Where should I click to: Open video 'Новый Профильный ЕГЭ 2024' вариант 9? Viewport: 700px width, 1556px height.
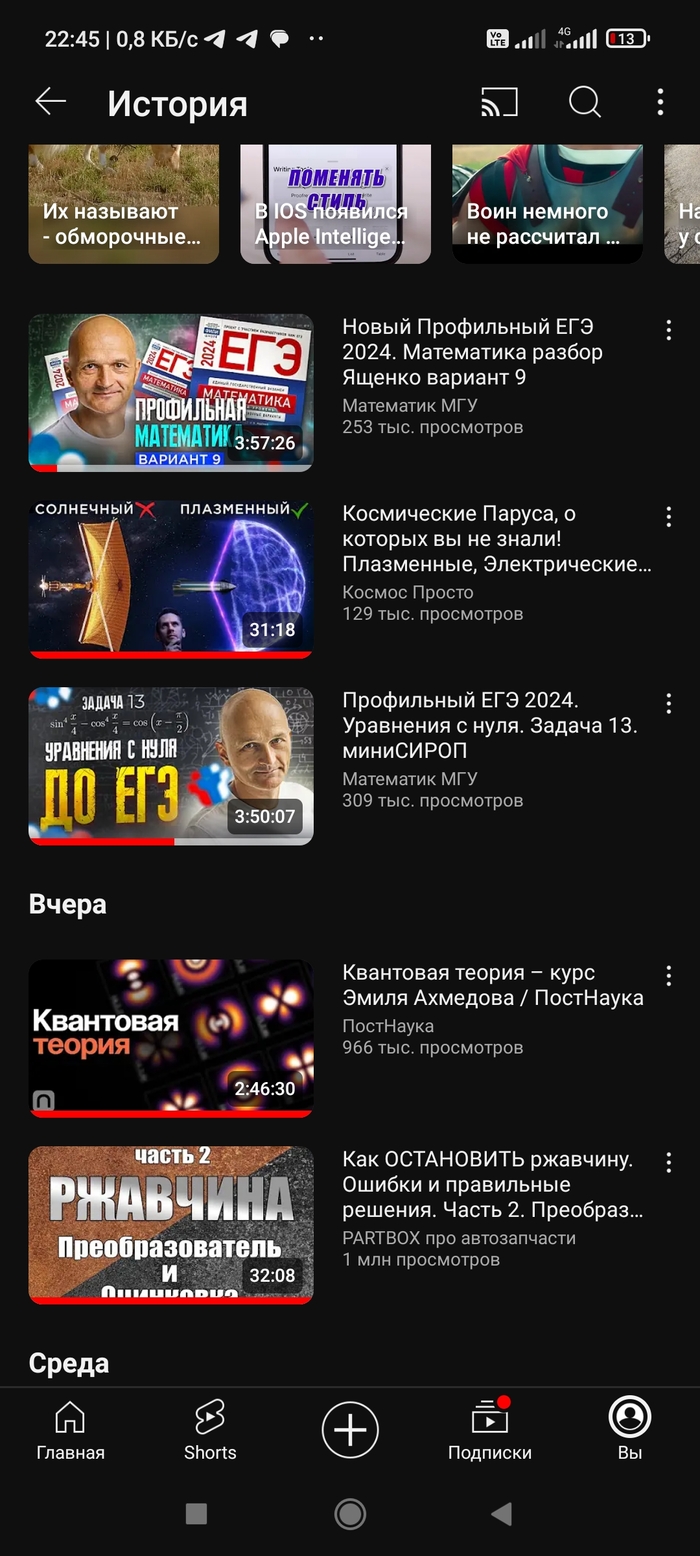(x=170, y=392)
